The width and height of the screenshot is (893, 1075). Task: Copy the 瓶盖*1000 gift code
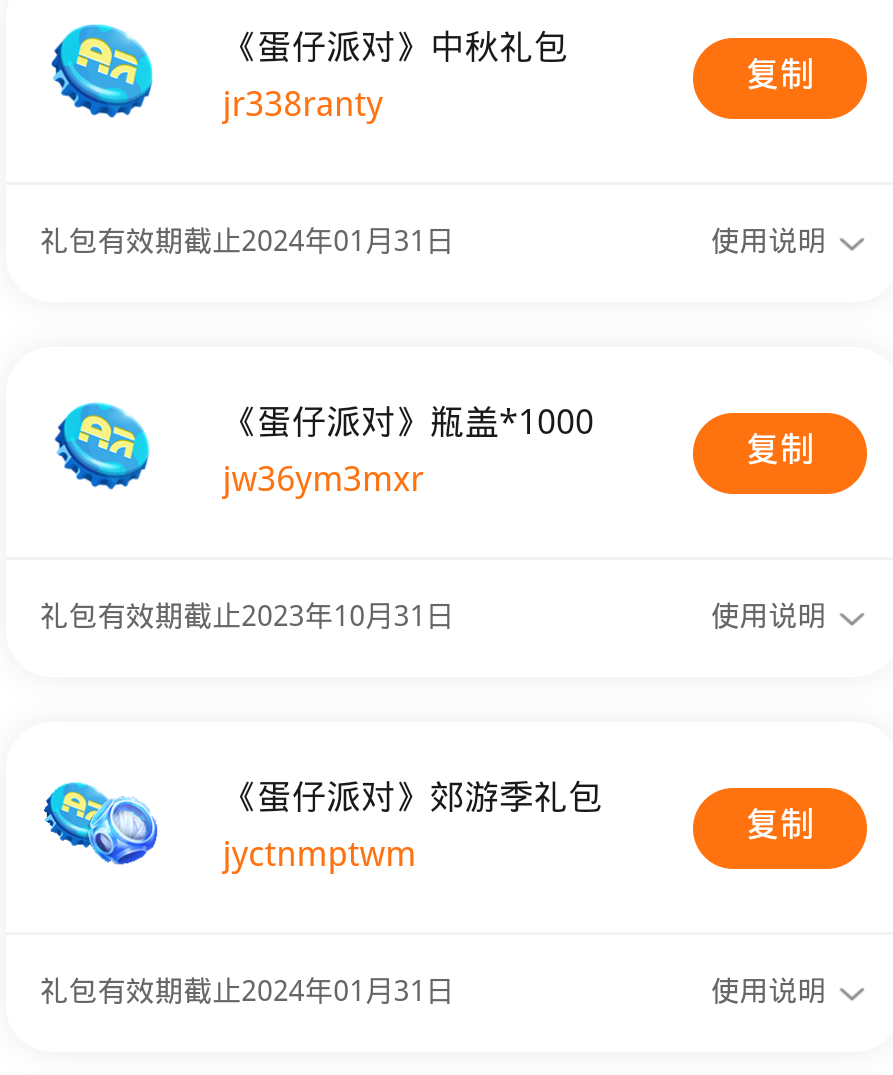point(779,453)
